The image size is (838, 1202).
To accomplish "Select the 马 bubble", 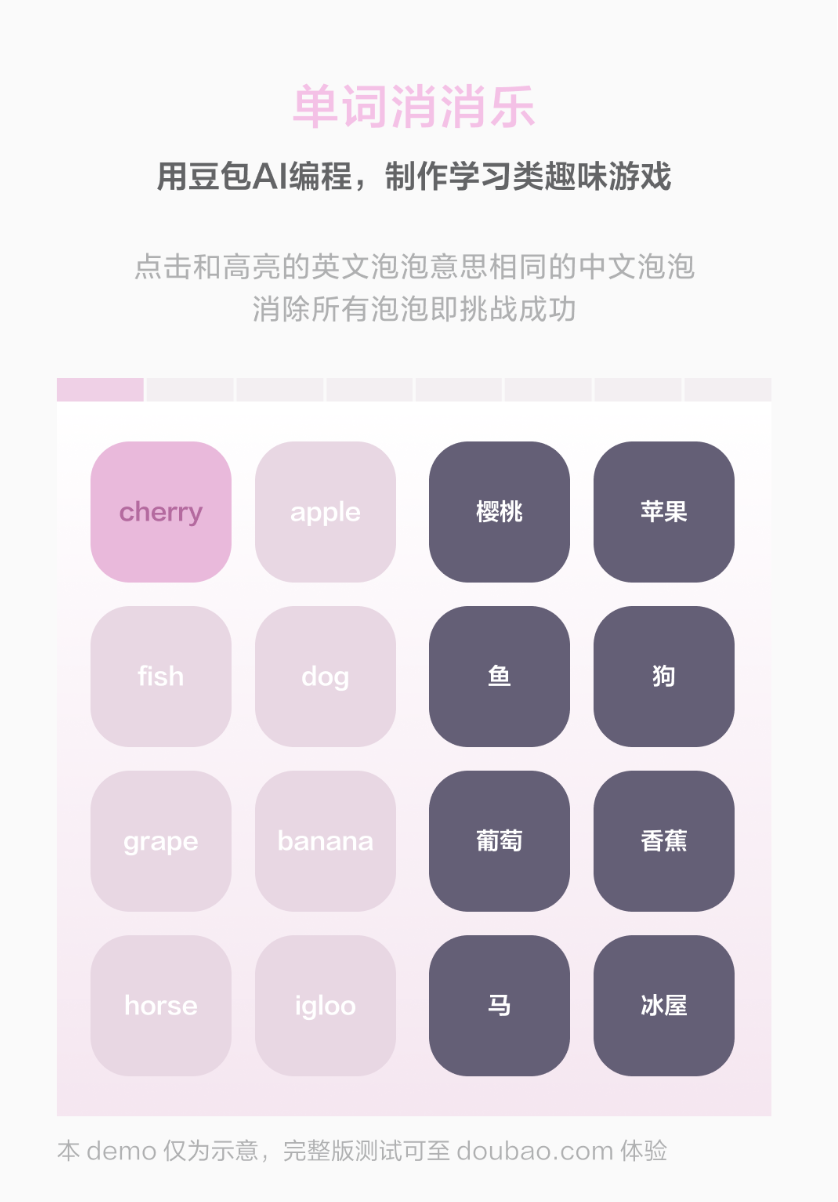I will tap(500, 1006).
